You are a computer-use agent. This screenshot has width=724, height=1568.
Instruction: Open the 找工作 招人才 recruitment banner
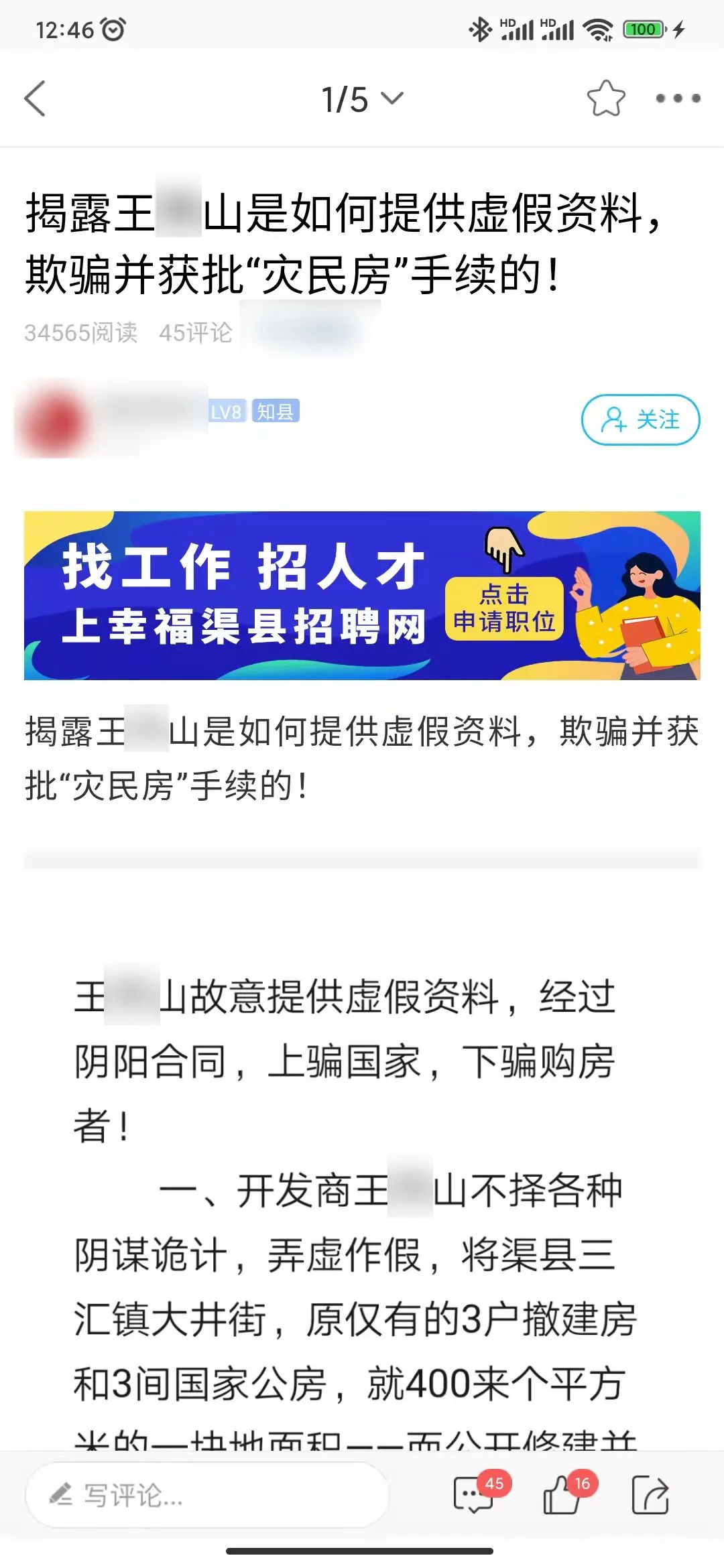(x=362, y=595)
